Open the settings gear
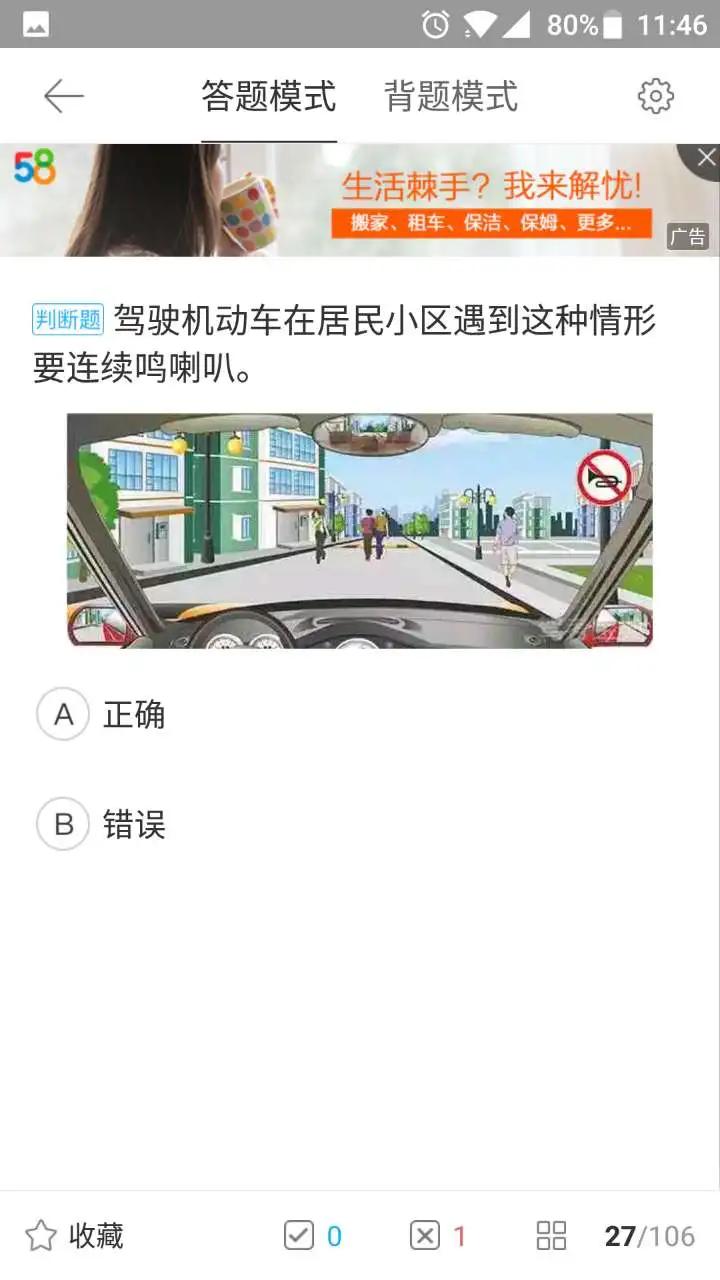 pyautogui.click(x=656, y=96)
